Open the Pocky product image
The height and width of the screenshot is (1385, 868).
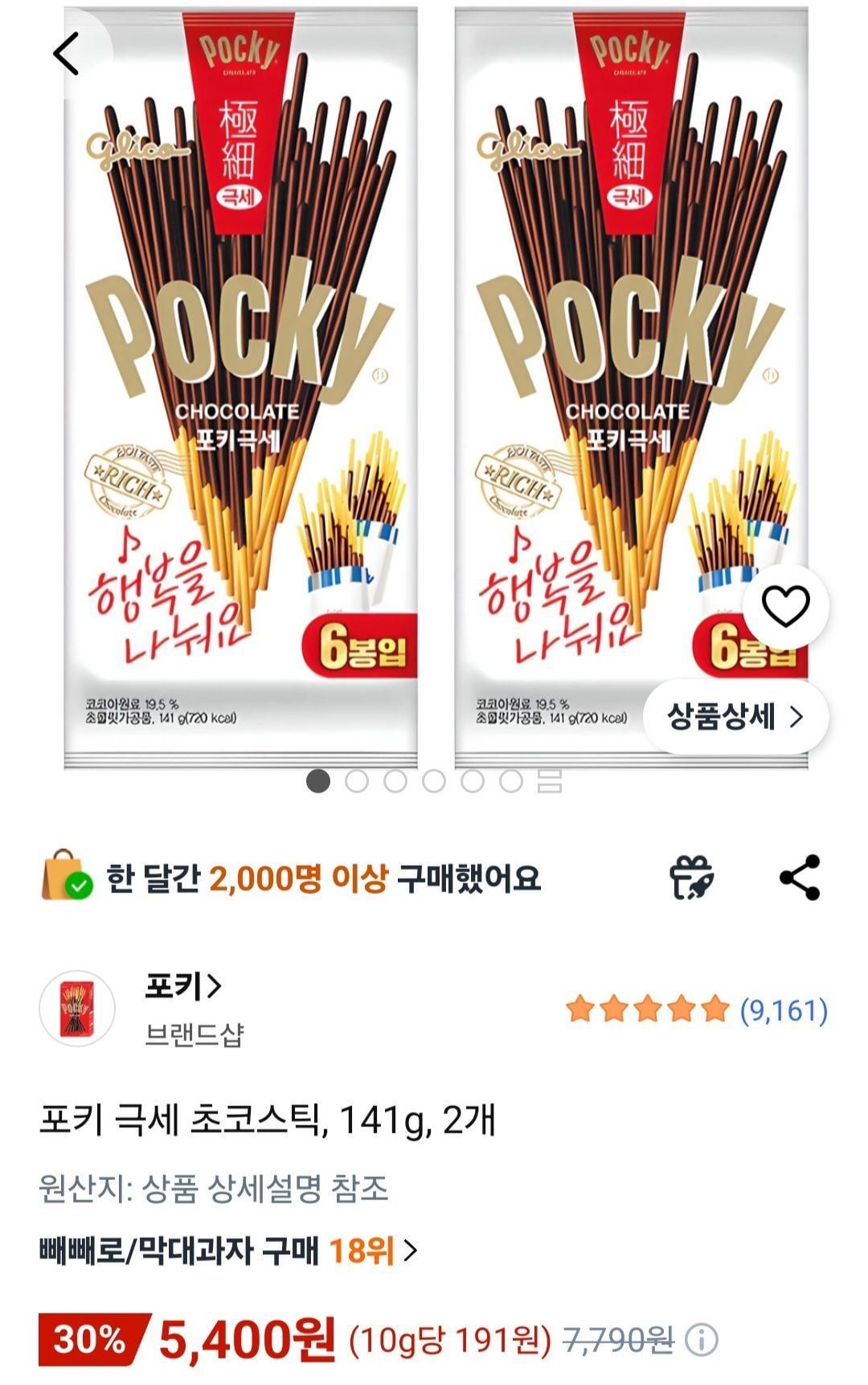(x=241, y=386)
